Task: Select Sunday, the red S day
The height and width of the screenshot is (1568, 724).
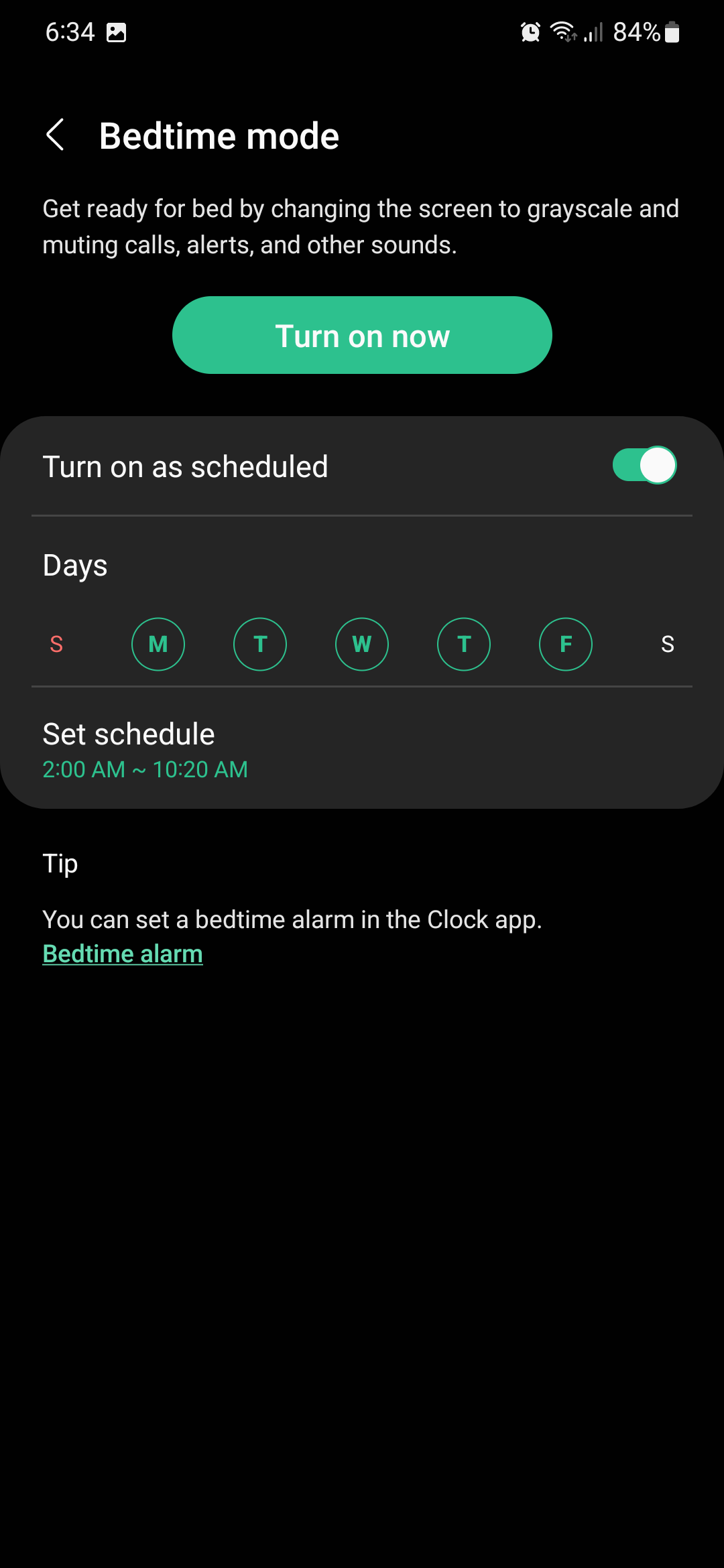Action: pos(56,644)
